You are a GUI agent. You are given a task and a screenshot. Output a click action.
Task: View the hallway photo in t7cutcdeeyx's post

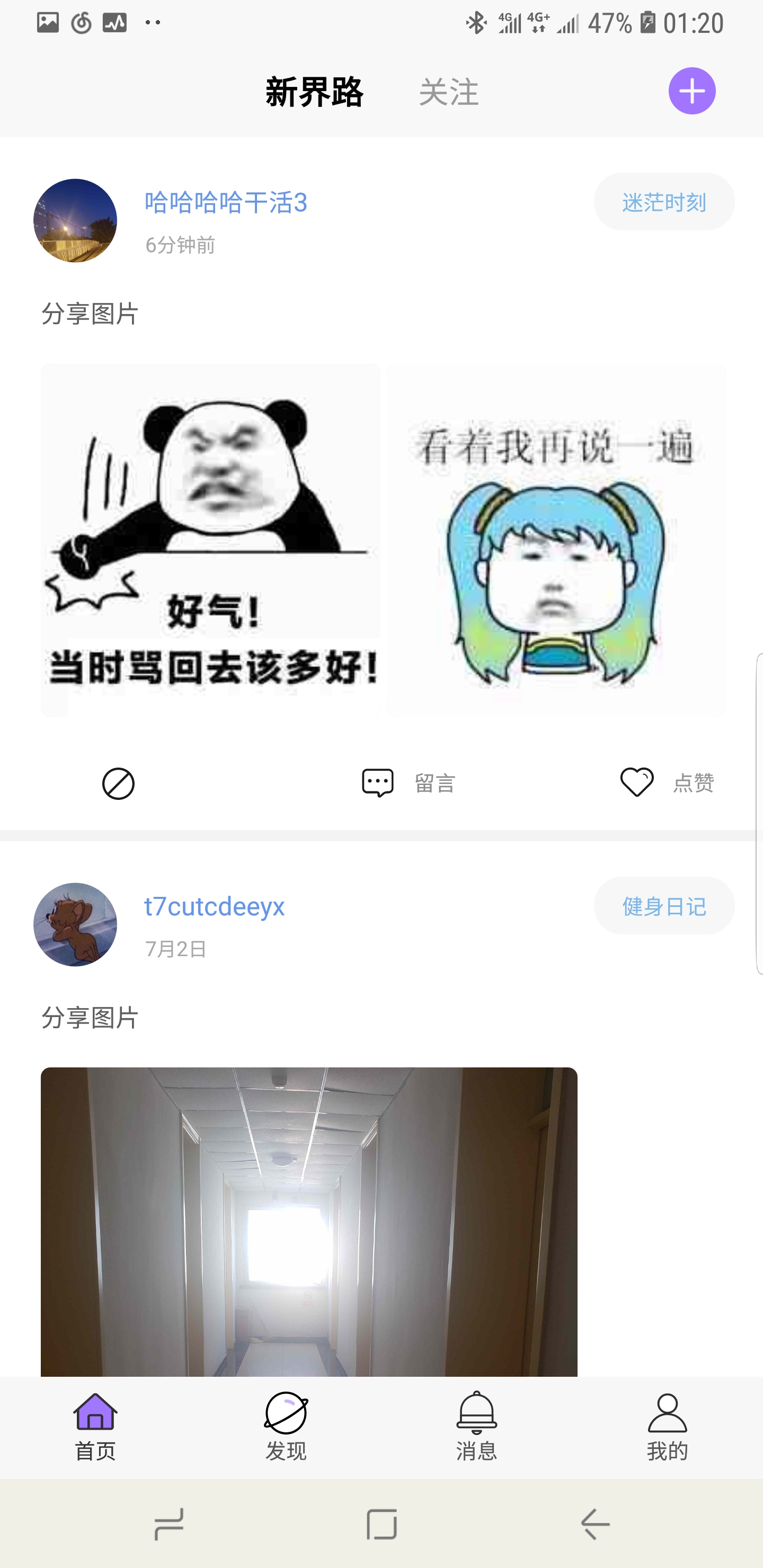point(309,1220)
